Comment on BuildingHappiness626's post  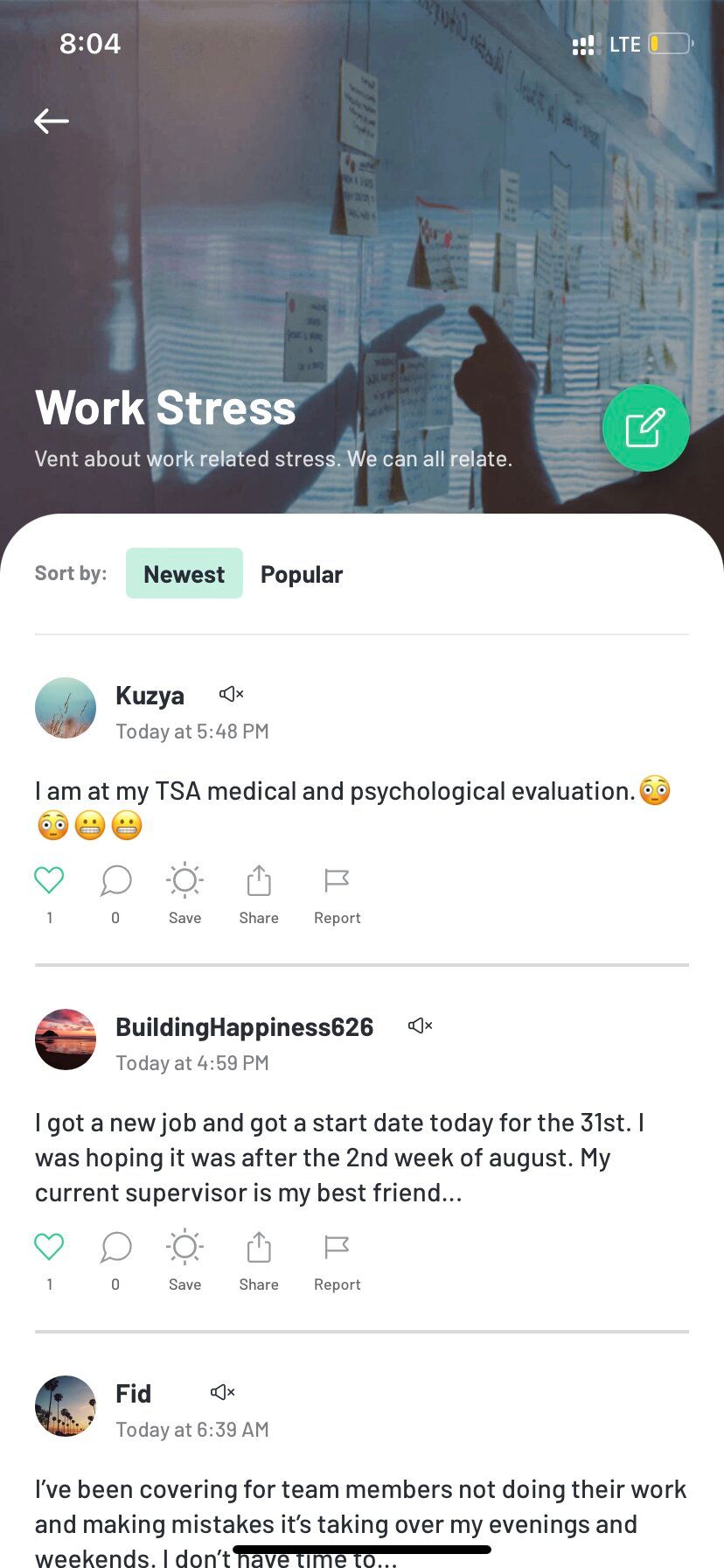click(115, 1247)
